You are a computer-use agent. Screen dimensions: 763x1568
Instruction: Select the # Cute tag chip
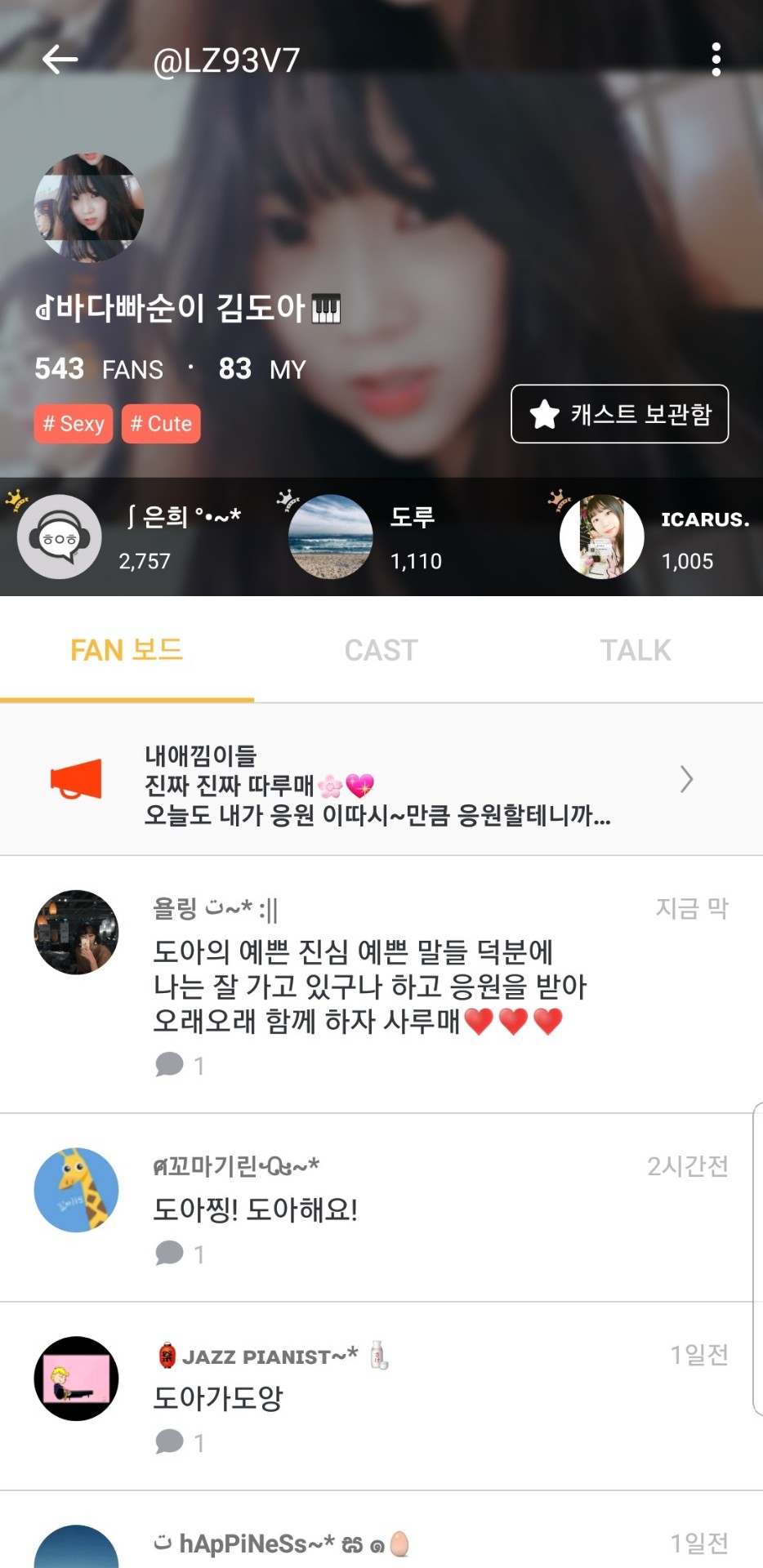(161, 424)
